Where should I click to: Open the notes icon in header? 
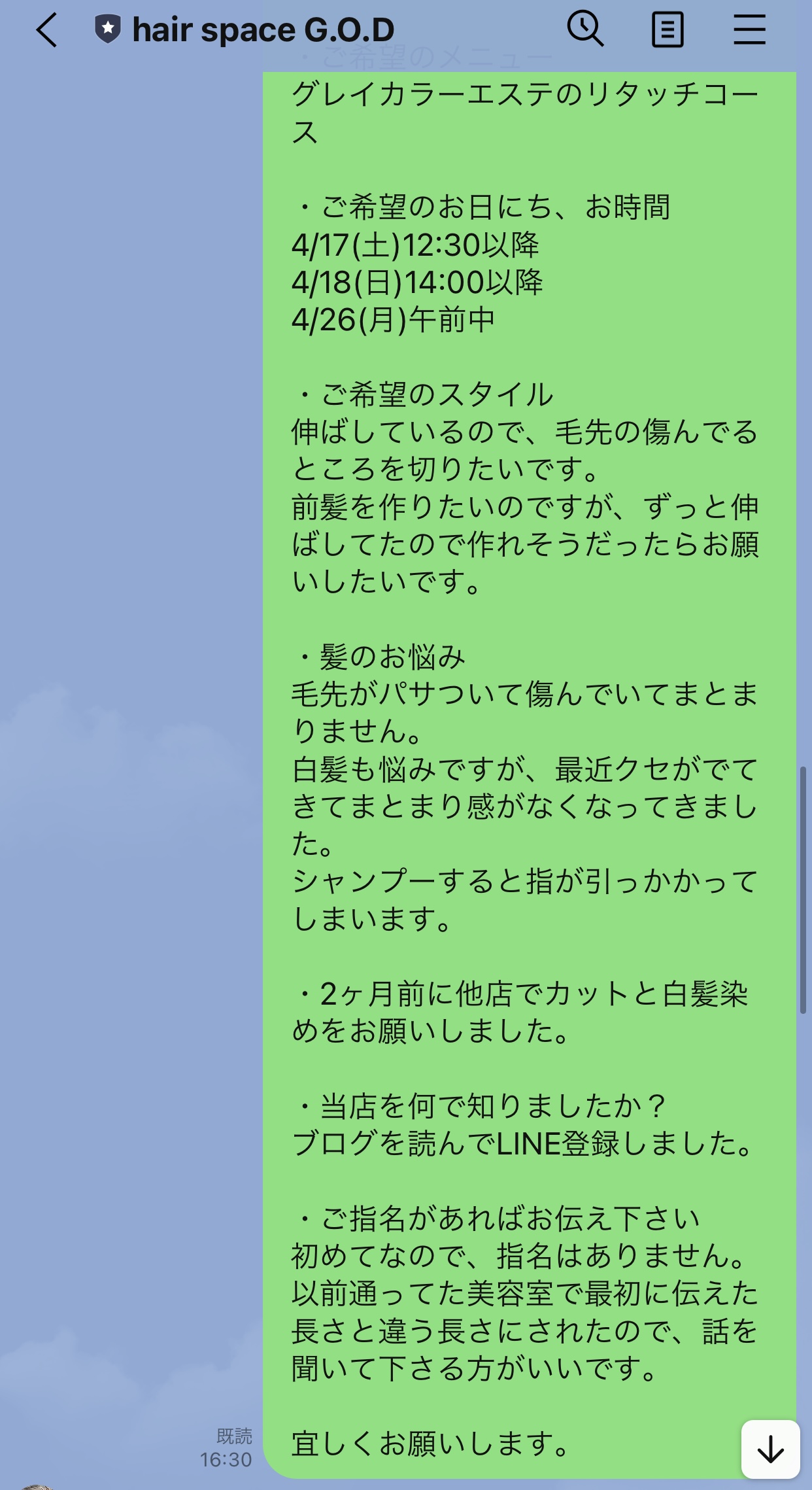click(x=668, y=30)
